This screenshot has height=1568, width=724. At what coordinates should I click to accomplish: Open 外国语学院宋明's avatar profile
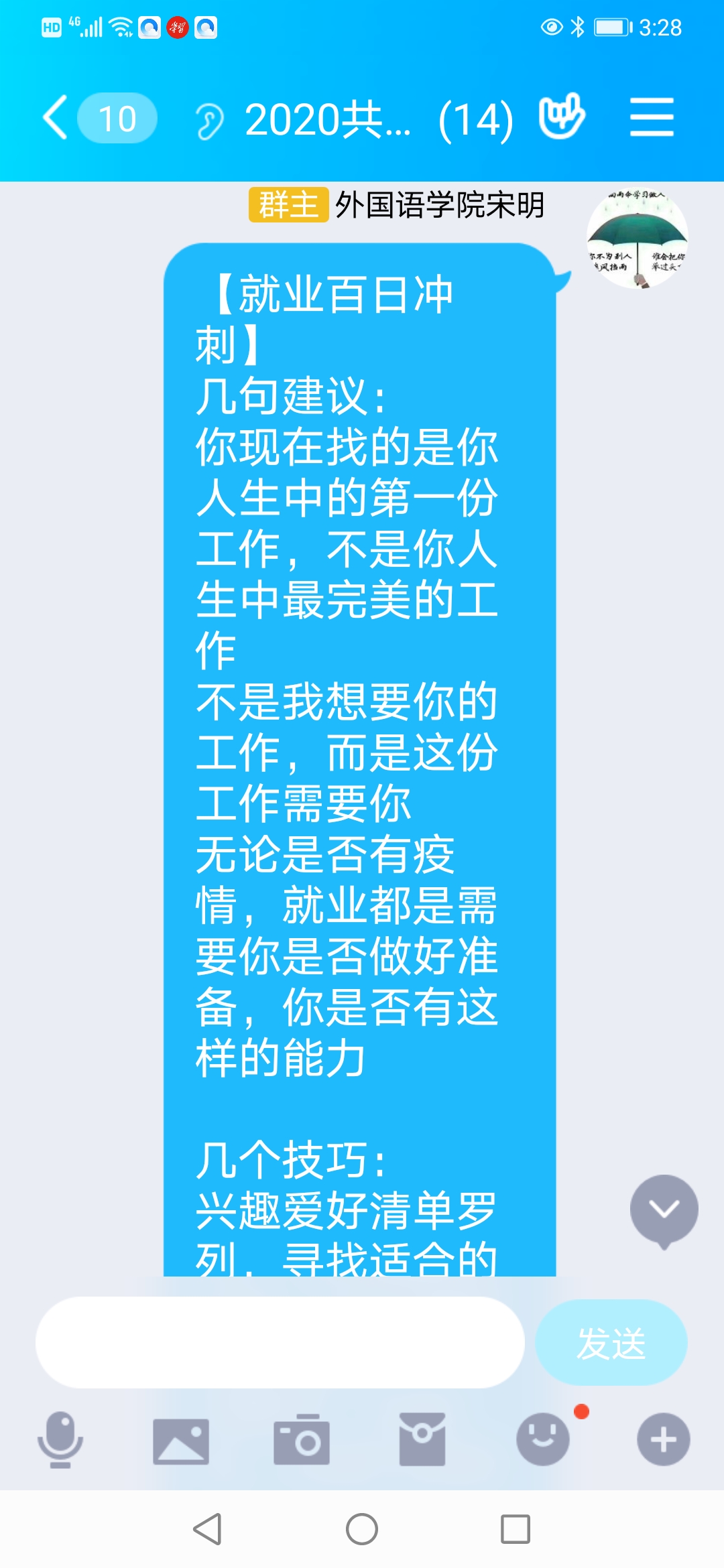pyautogui.click(x=637, y=238)
